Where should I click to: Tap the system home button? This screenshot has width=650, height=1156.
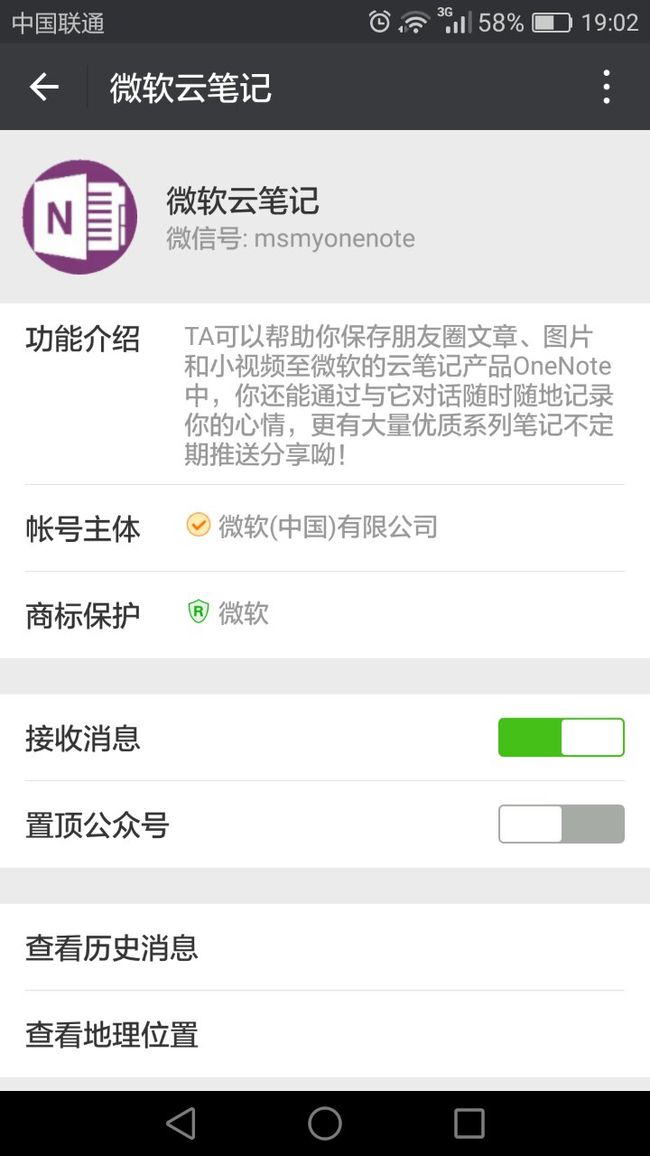(325, 1124)
